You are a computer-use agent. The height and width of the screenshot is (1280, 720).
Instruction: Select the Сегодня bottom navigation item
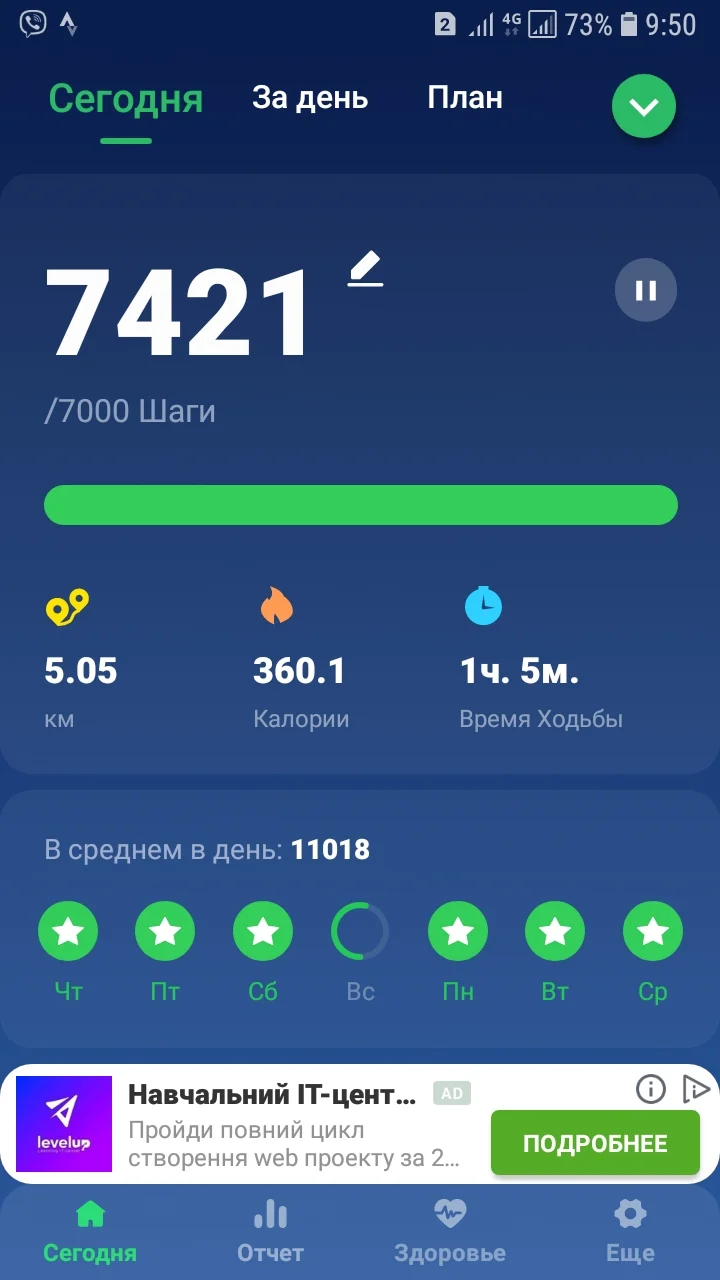(90, 1231)
